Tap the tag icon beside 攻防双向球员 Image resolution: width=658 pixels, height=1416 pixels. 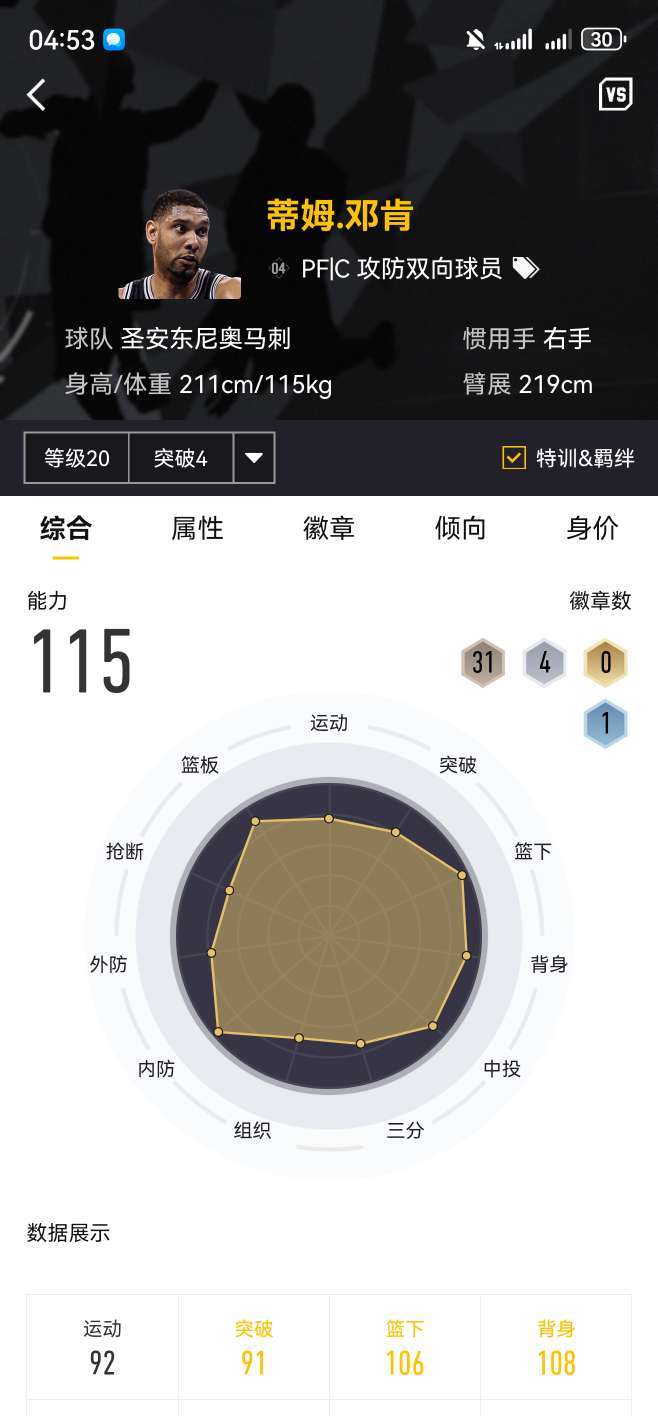[525, 268]
